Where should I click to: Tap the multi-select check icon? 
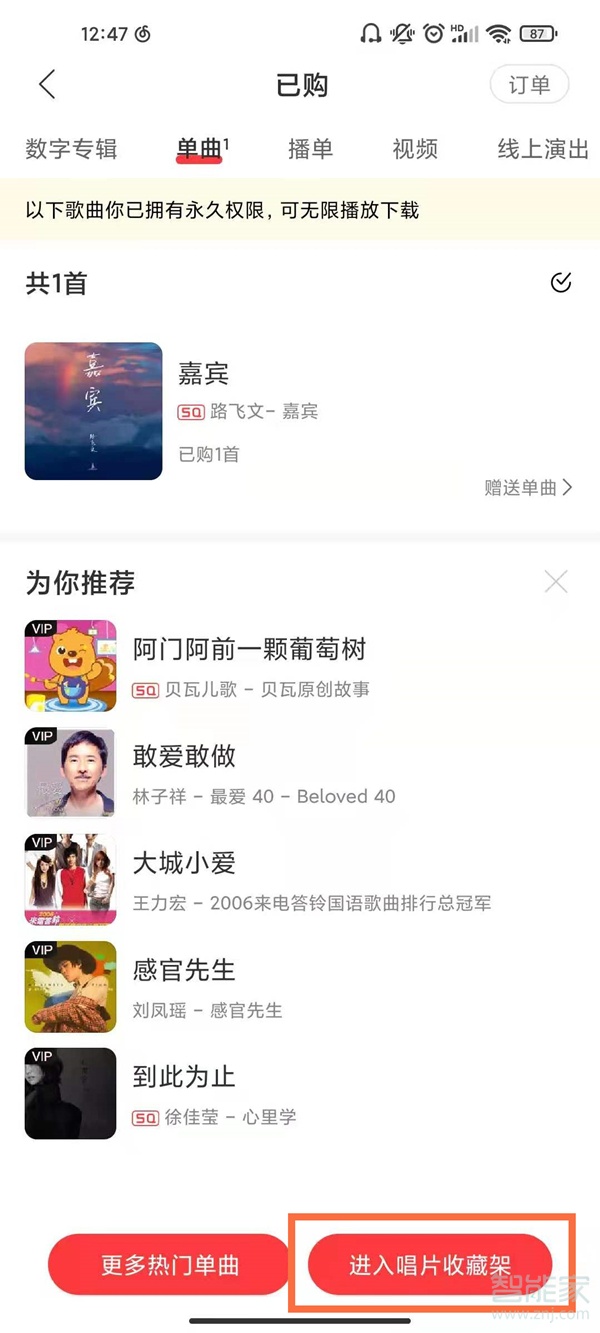pyautogui.click(x=561, y=283)
